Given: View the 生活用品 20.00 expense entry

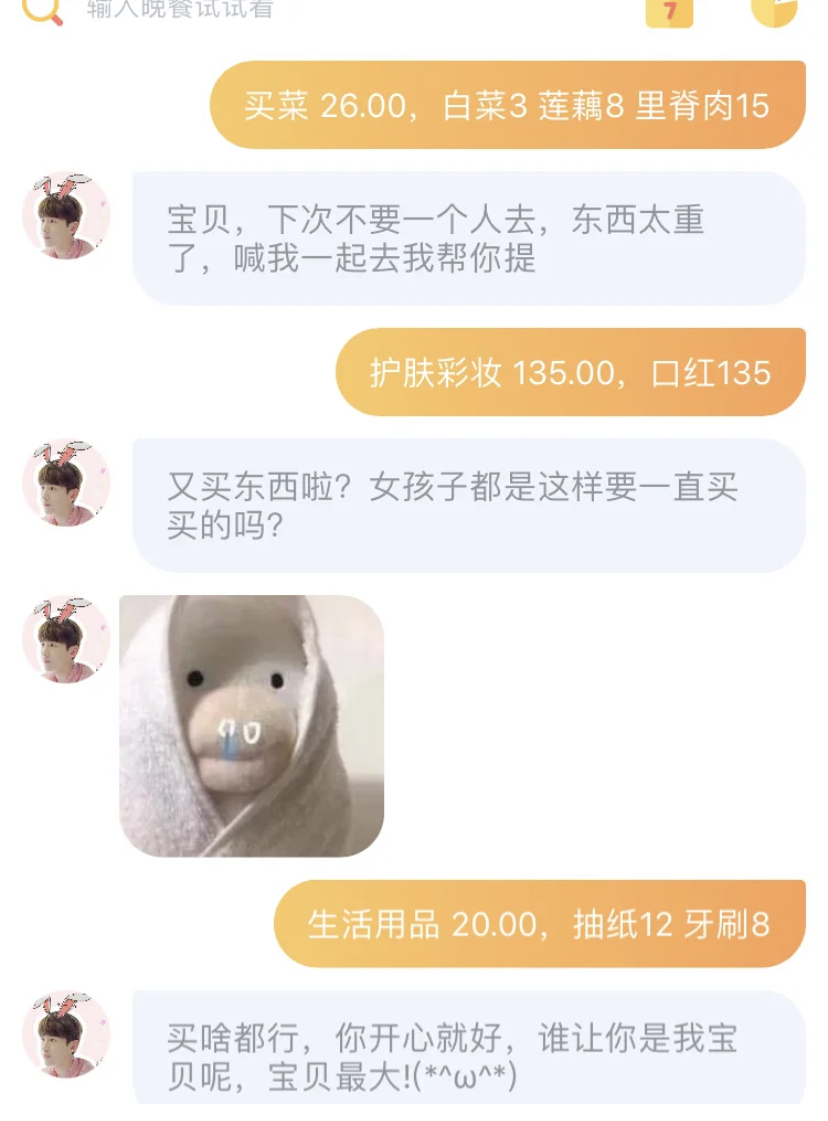Looking at the screenshot, I should [539, 924].
